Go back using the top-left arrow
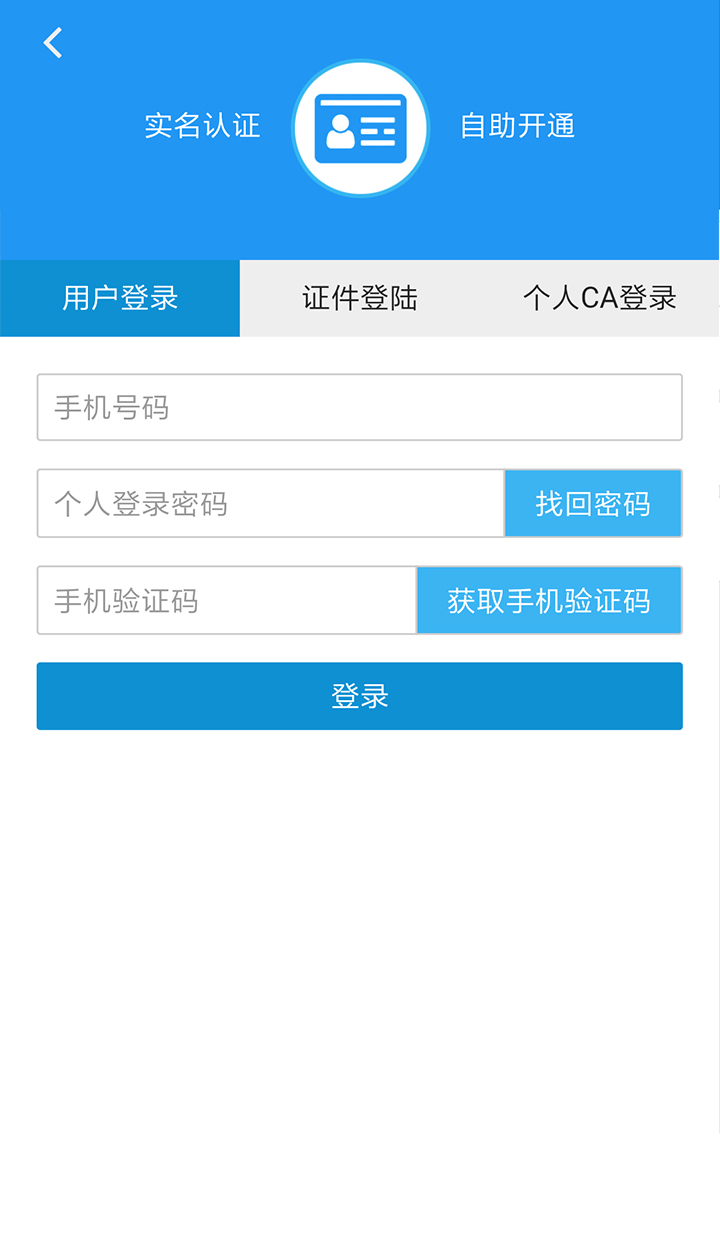This screenshot has width=720, height=1242. (x=53, y=43)
